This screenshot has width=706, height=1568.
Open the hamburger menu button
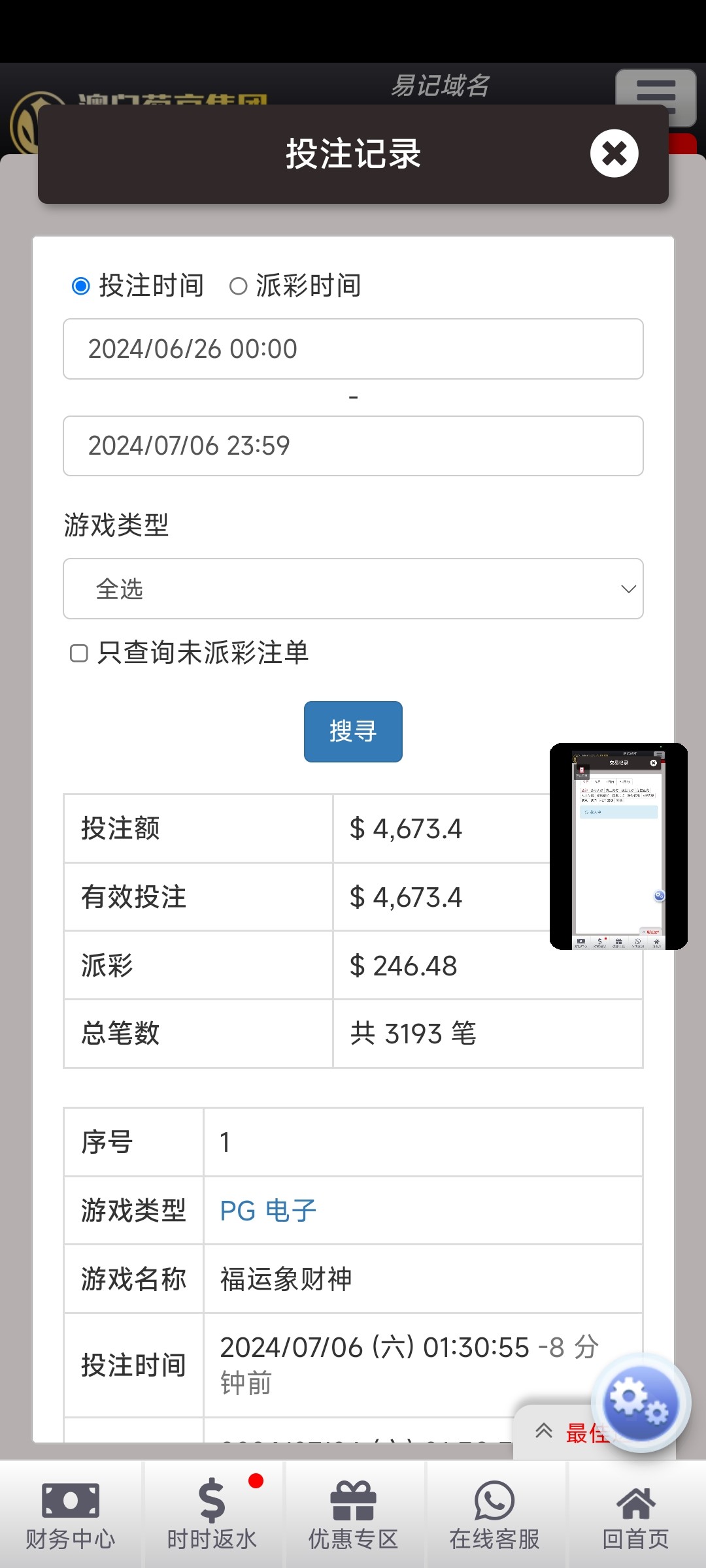[655, 89]
